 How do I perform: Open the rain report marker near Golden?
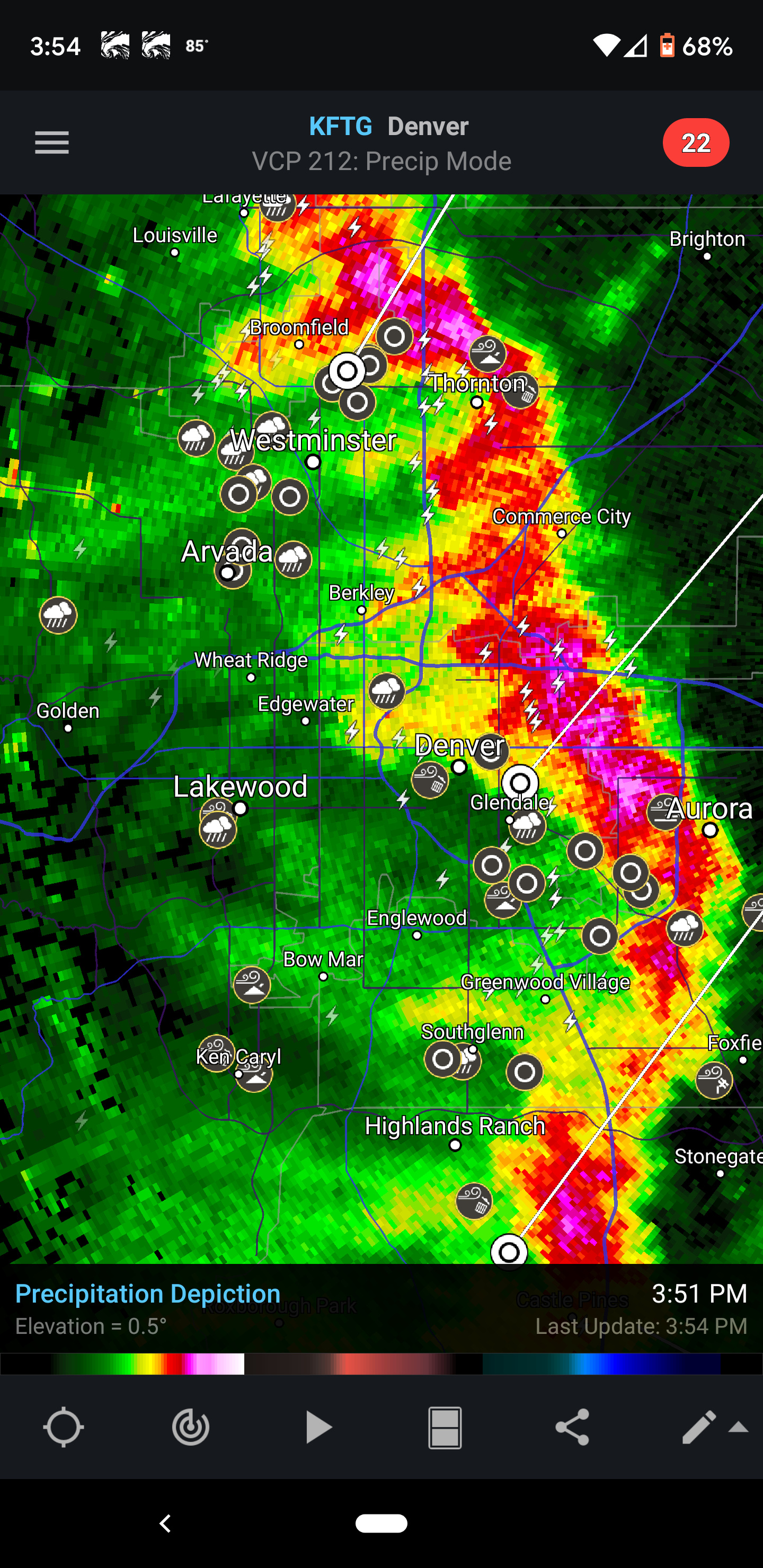point(58,615)
